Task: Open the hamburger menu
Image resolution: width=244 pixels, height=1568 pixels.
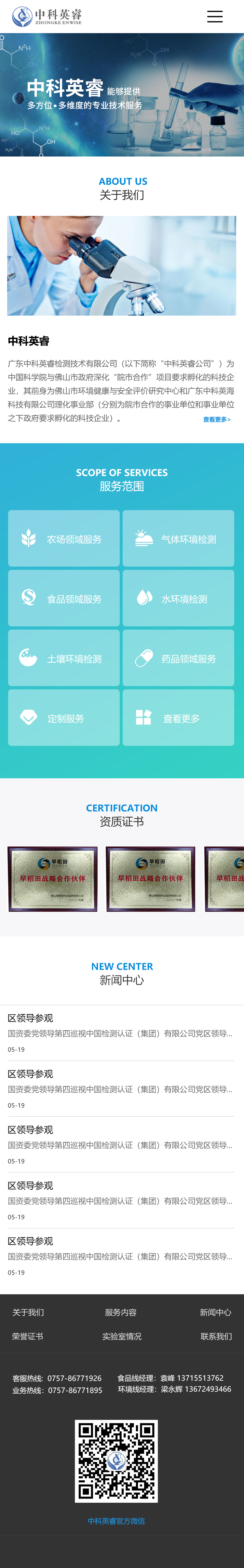Action: click(215, 17)
